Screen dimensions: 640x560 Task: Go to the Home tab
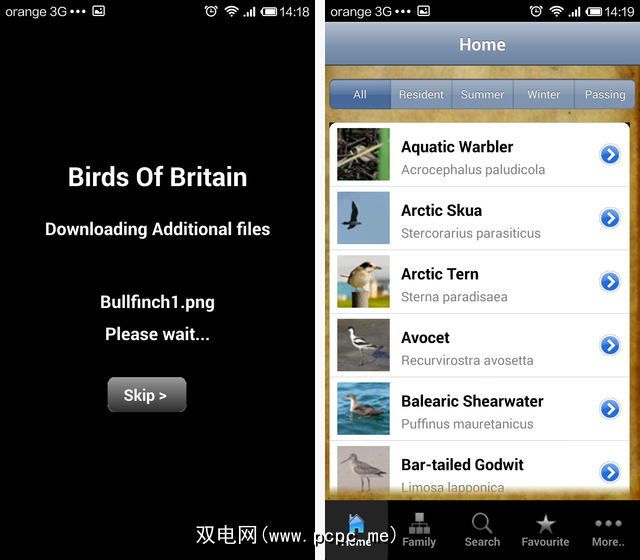pos(356,529)
